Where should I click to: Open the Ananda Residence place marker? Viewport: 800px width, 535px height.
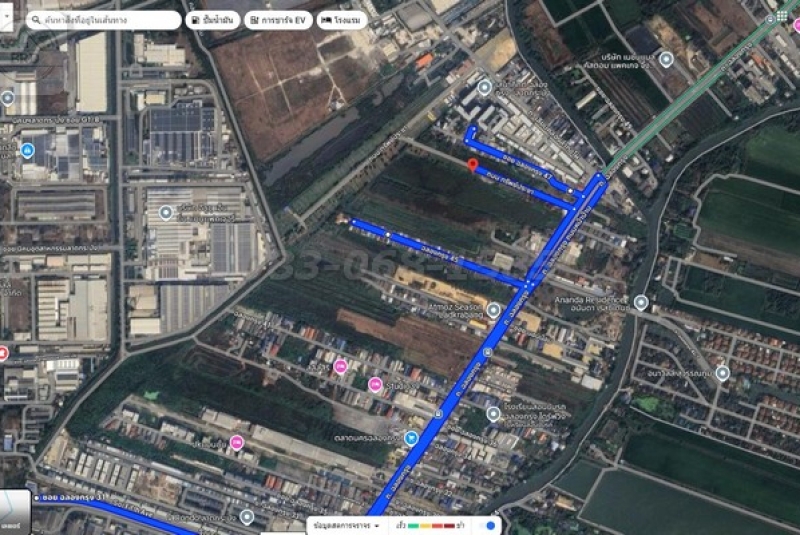point(641,300)
